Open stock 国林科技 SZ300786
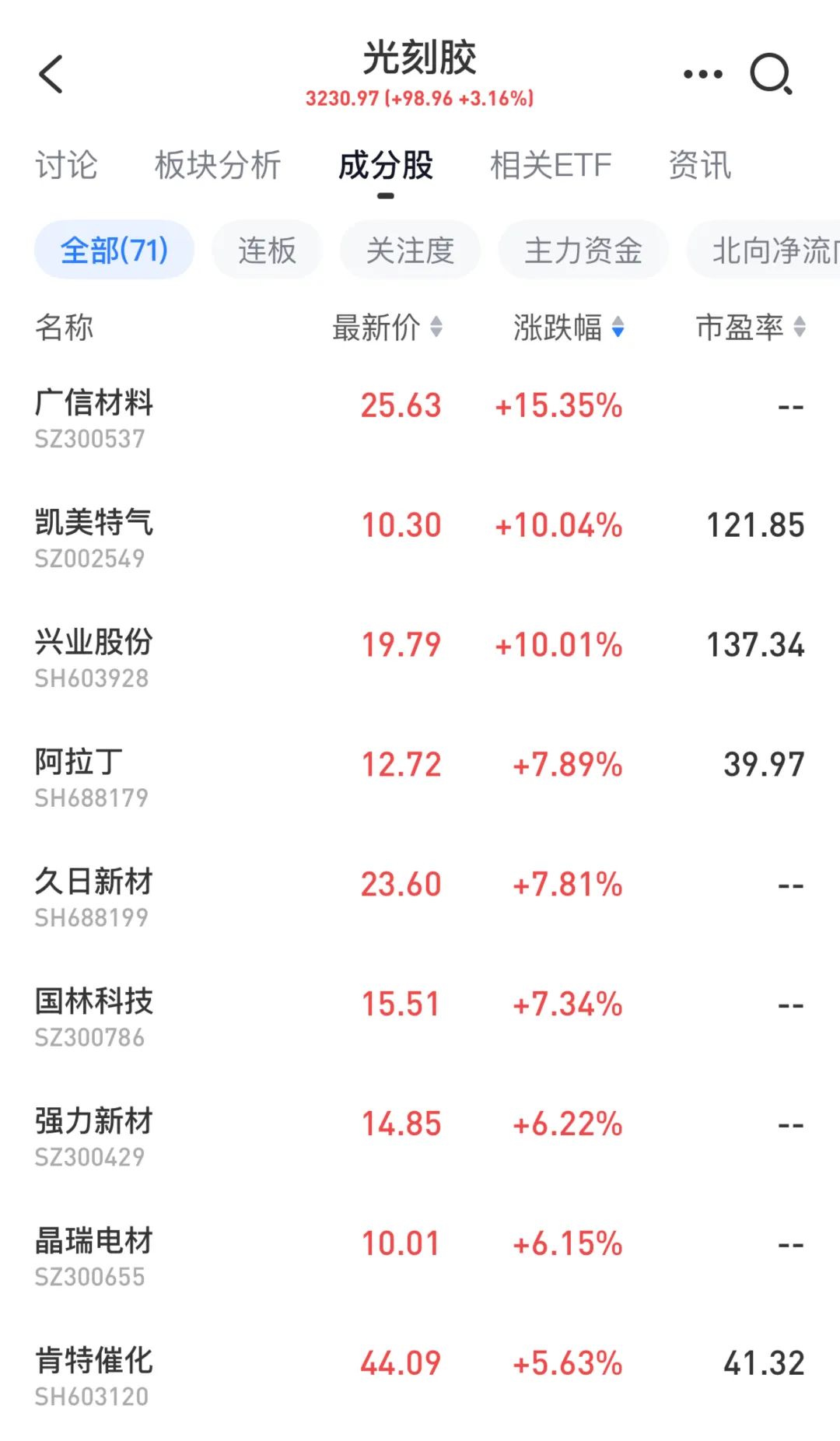 [420, 1018]
